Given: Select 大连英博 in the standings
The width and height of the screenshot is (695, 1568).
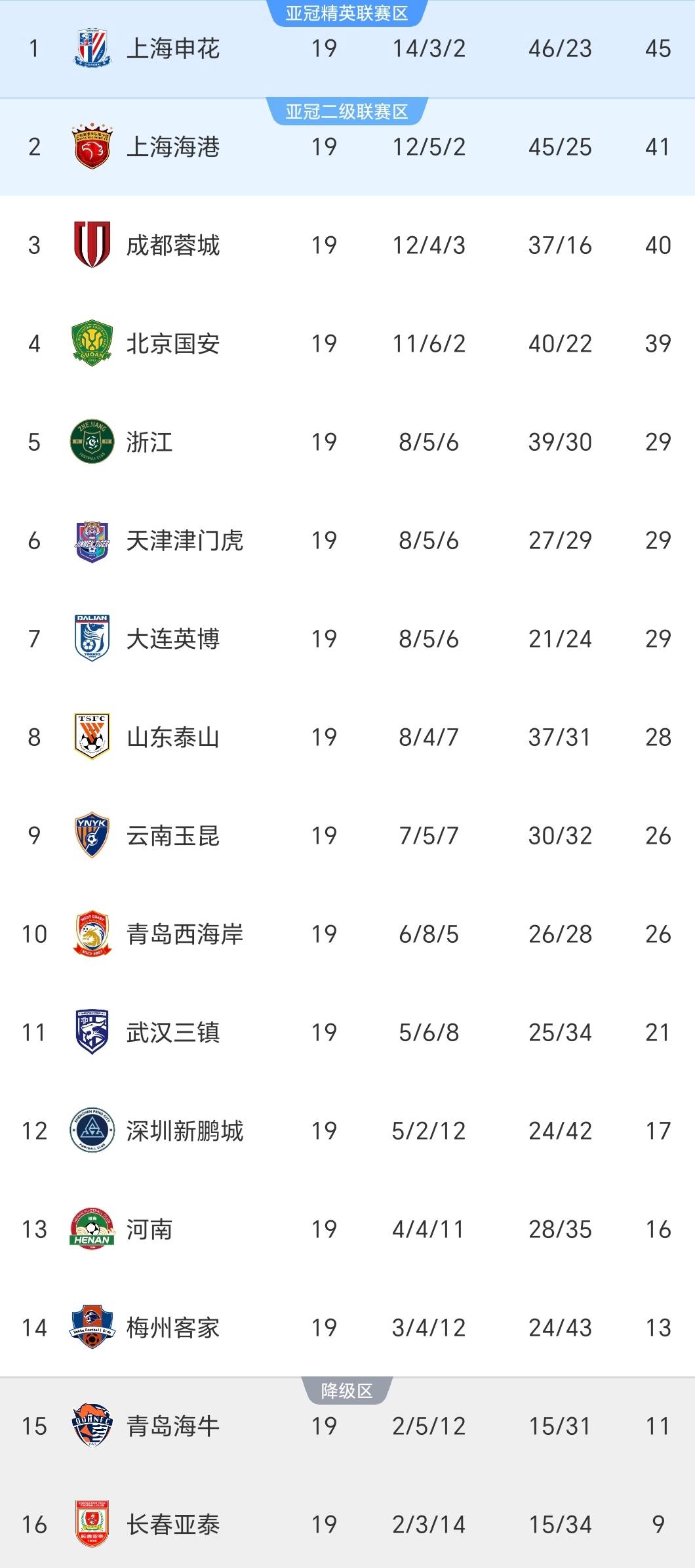Looking at the screenshot, I should coord(347,639).
